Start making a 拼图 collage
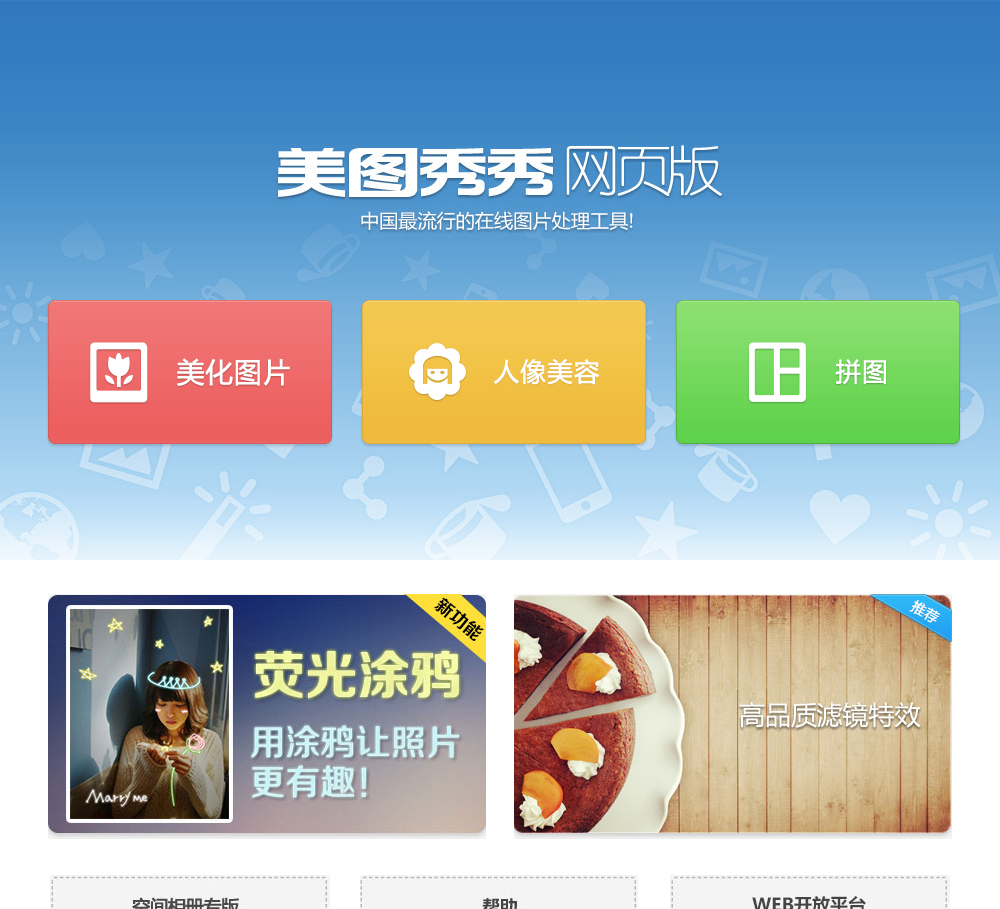Screen dimensions: 1000x909 click(818, 372)
